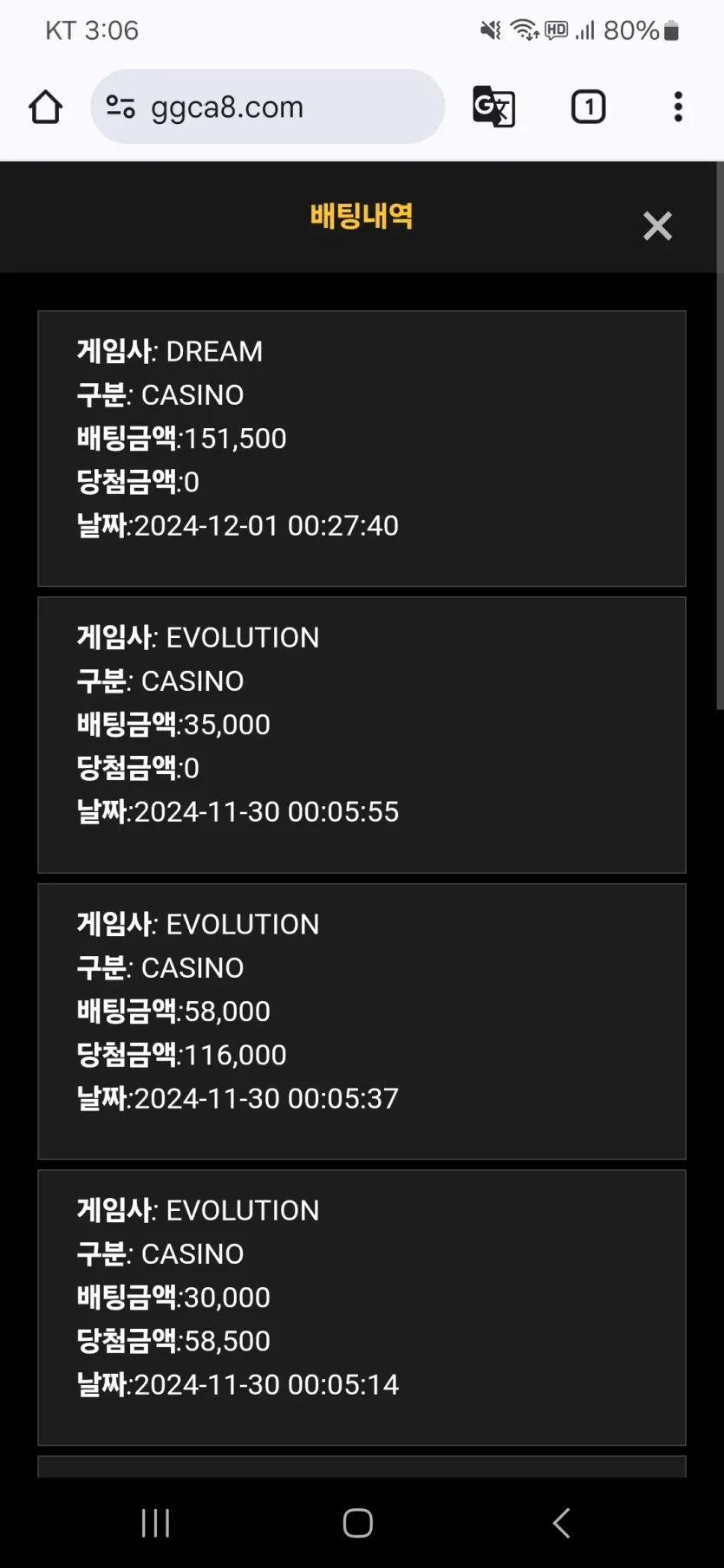The image size is (724, 1568).
Task: Close the 배팅내역 betting history panel
Action: (657, 226)
